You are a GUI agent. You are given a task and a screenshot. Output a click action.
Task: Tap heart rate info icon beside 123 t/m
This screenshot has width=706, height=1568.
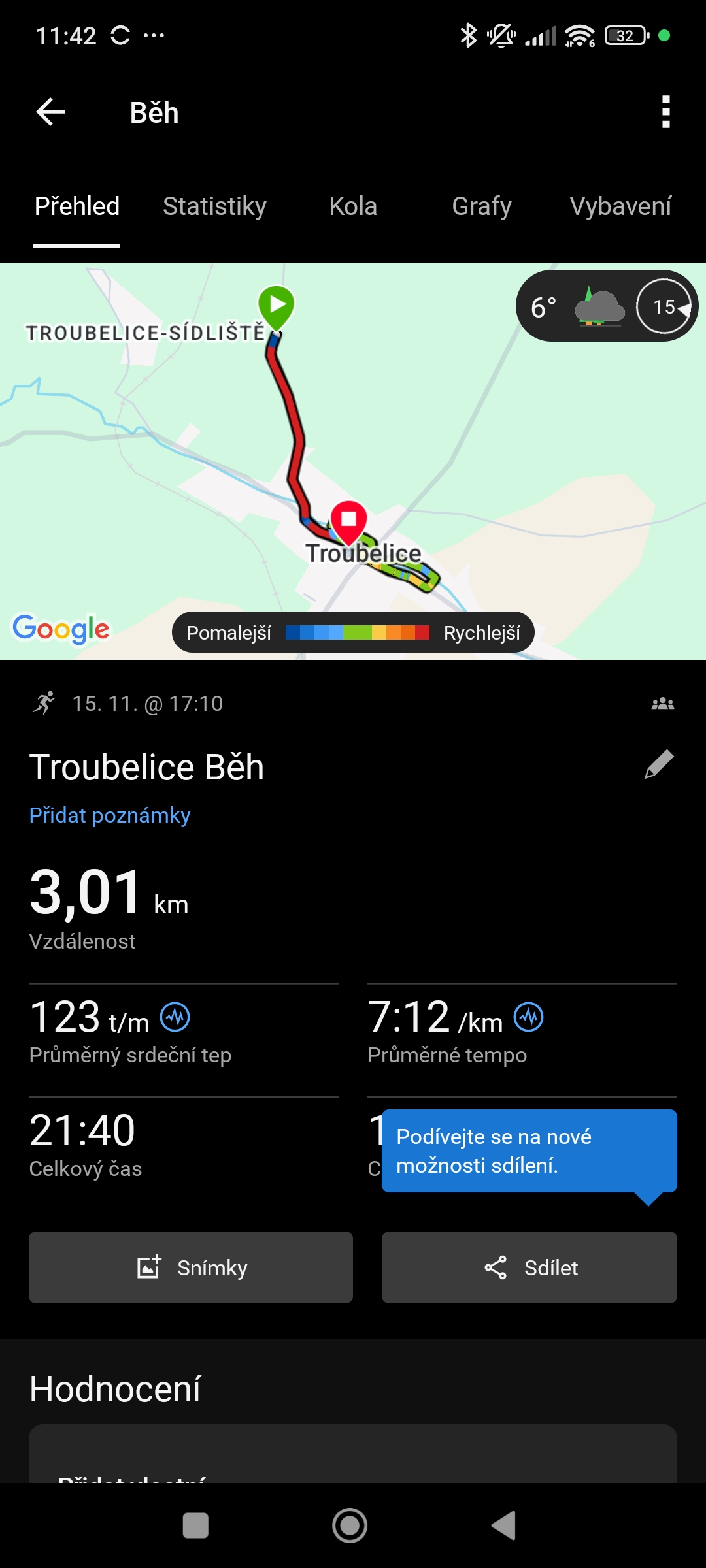(175, 1017)
